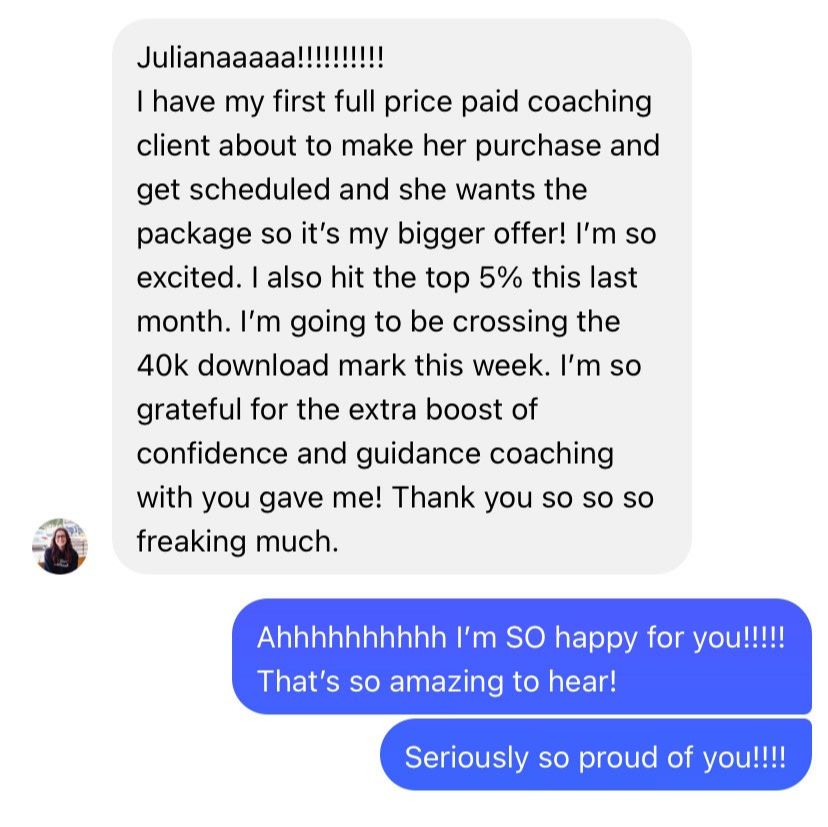Open the sender's profile picture avatar
This screenshot has width=828, height=827.
tap(60, 546)
